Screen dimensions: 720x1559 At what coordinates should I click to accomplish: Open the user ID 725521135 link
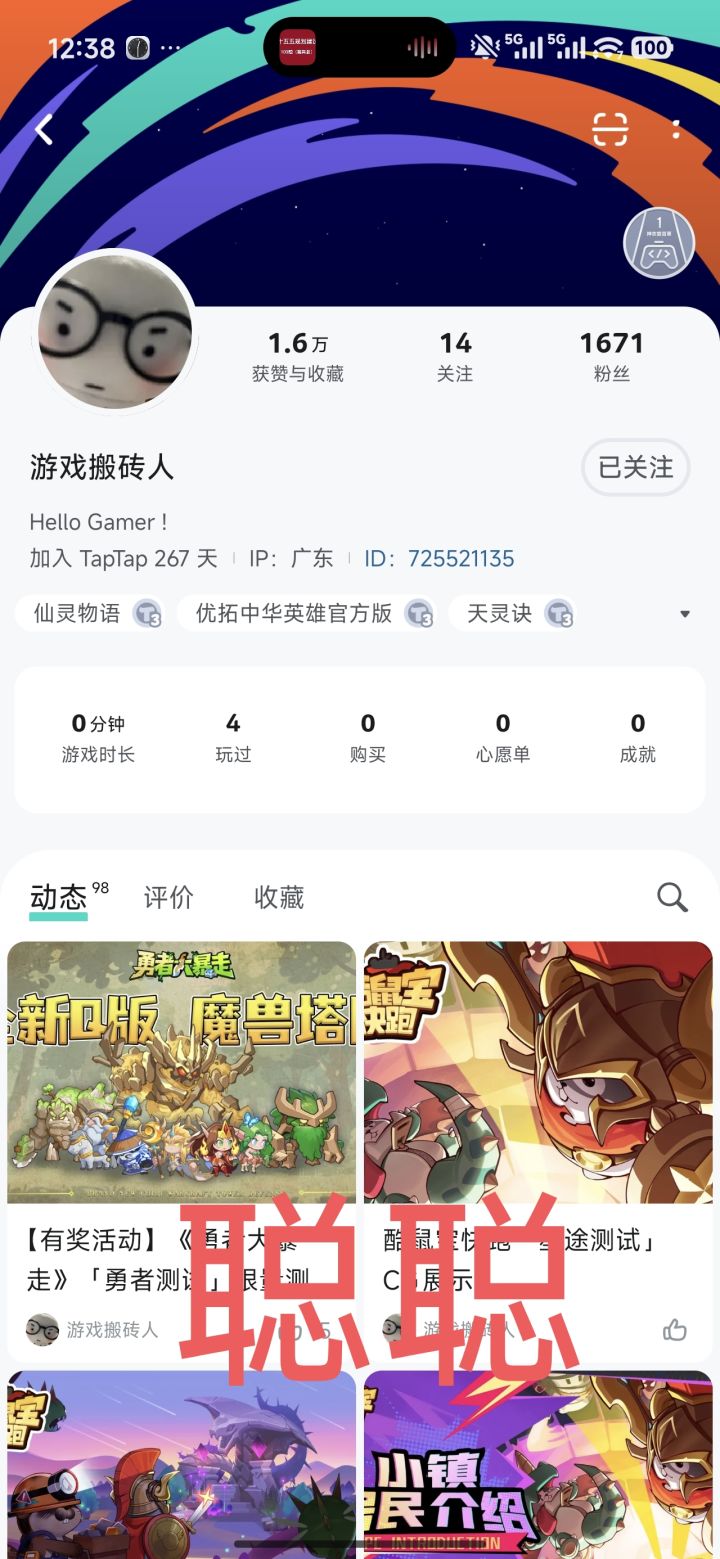click(x=461, y=559)
